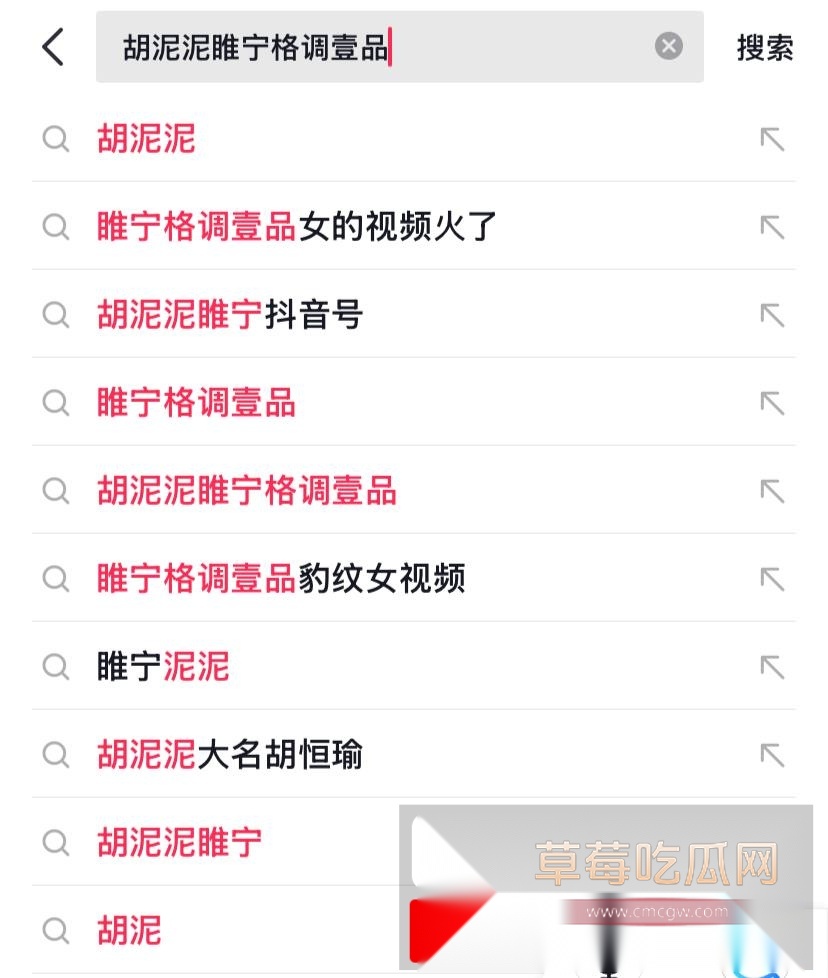Tap the fill arrow beside 睢宁格调壹品豹纹女视频

pyautogui.click(x=772, y=578)
